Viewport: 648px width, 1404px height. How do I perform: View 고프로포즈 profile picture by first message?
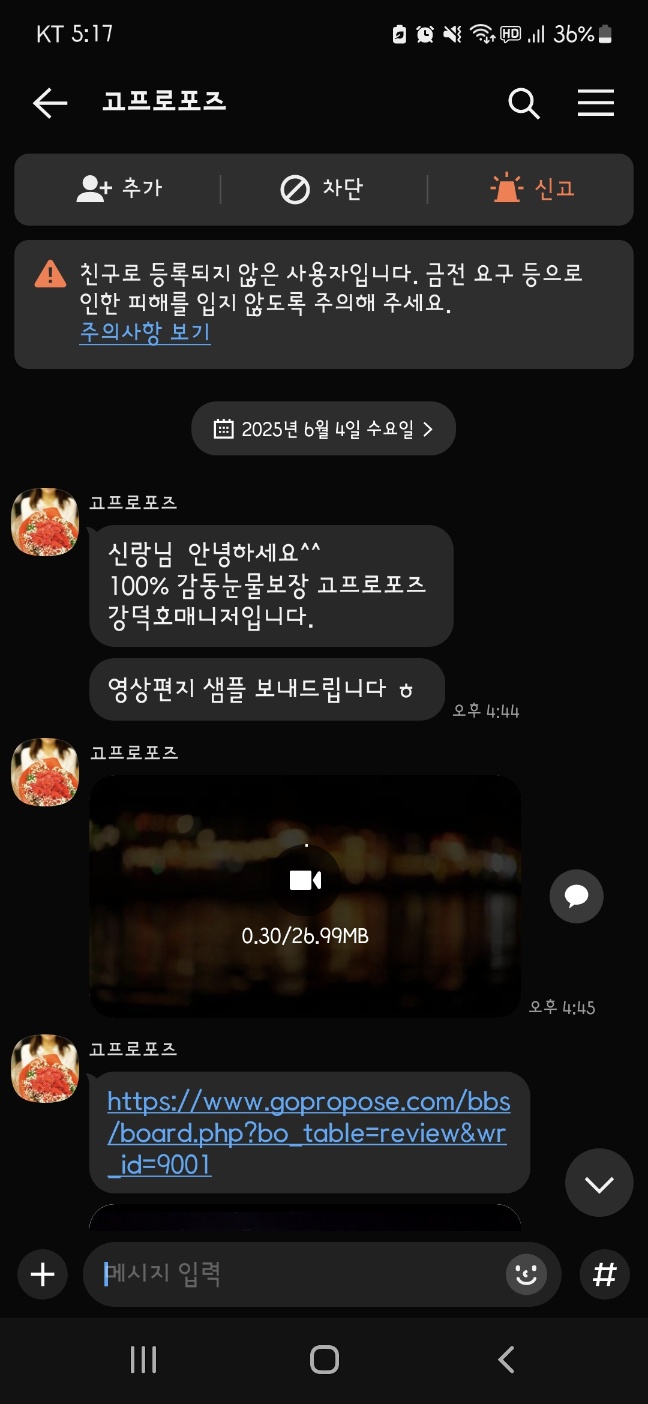[x=45, y=521]
